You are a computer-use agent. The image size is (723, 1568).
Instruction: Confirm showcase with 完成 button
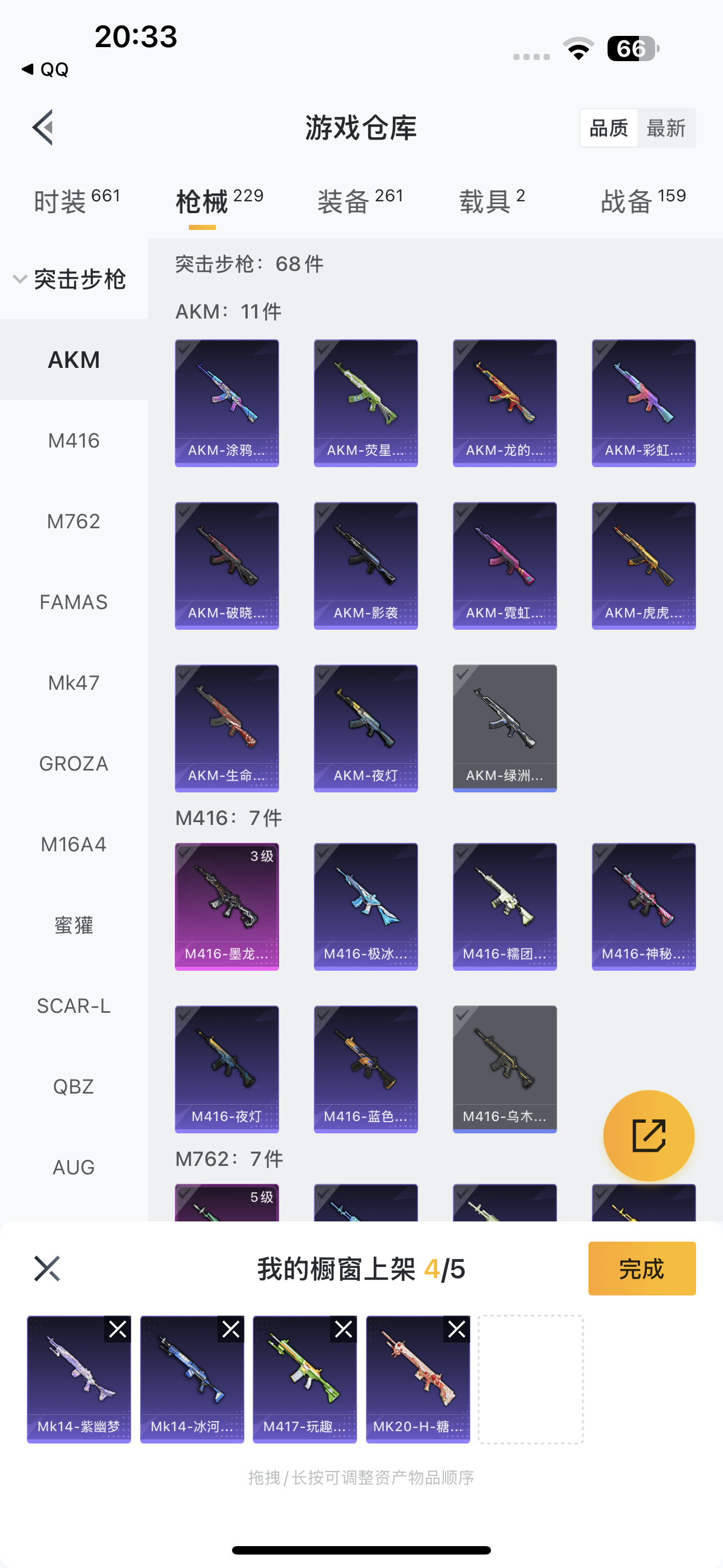pyautogui.click(x=641, y=1269)
